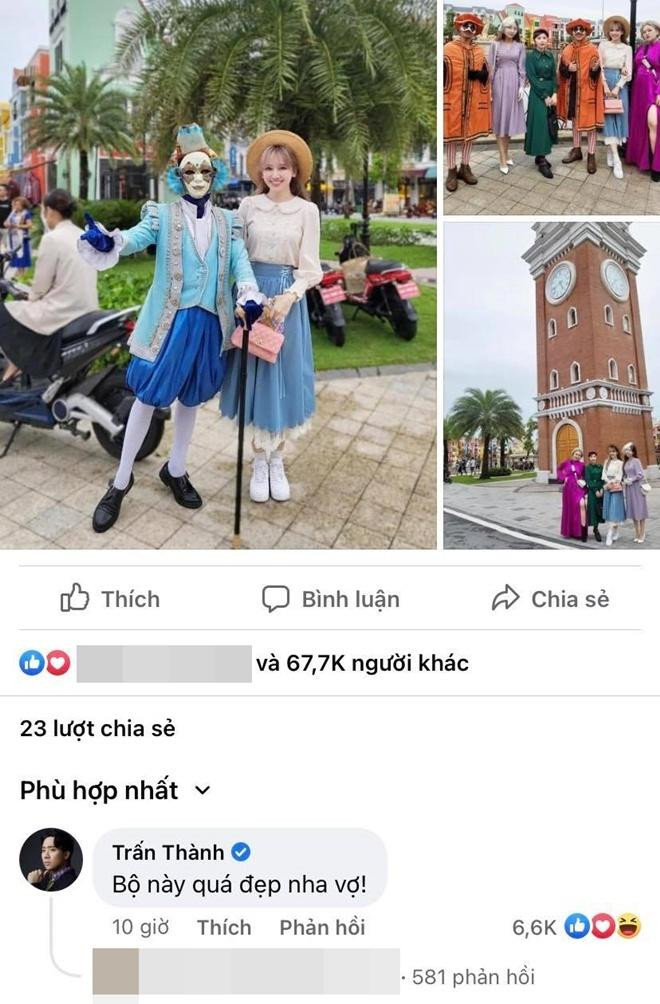This screenshot has height=1004, width=660.
Task: View people who reacted, 67,7K người khác
Action: point(362,663)
